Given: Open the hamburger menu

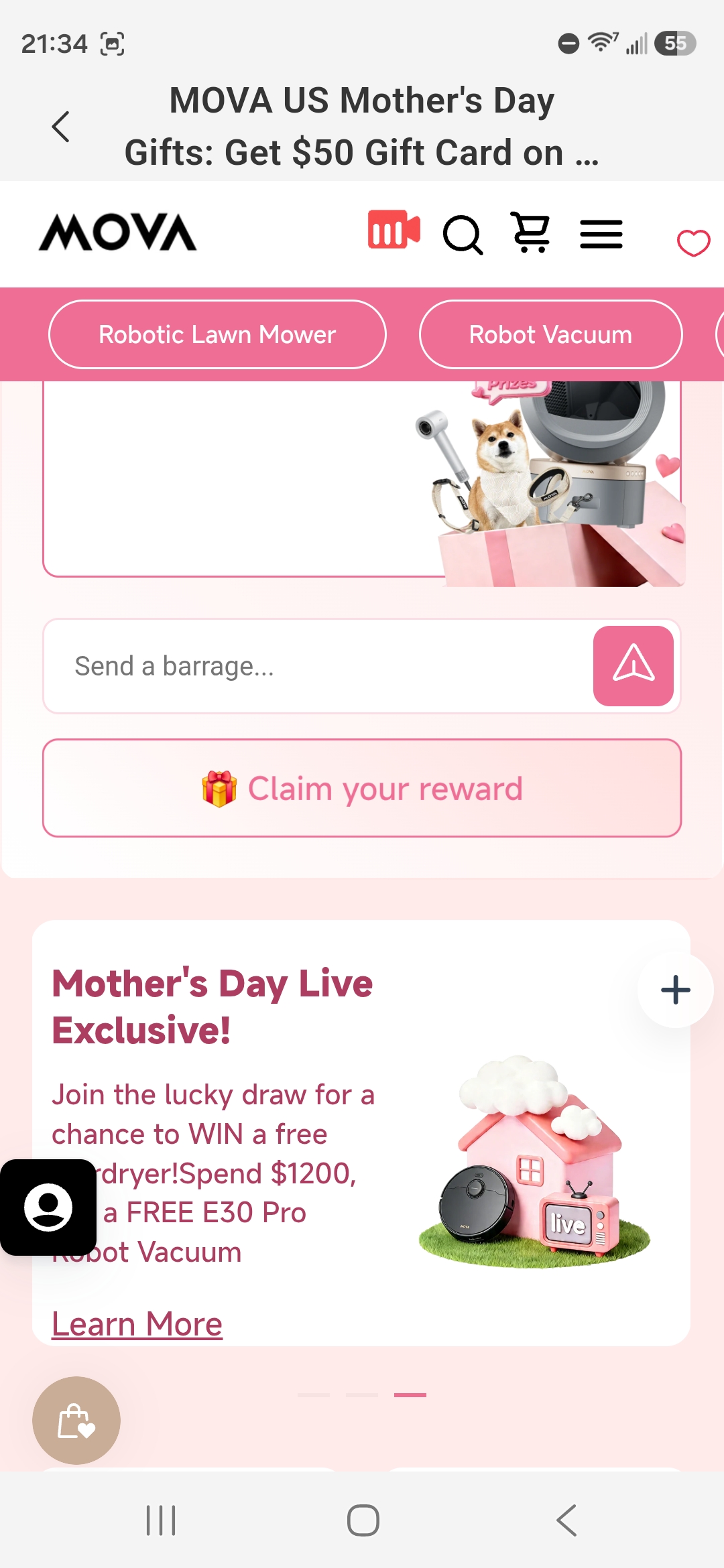Looking at the screenshot, I should click(601, 235).
